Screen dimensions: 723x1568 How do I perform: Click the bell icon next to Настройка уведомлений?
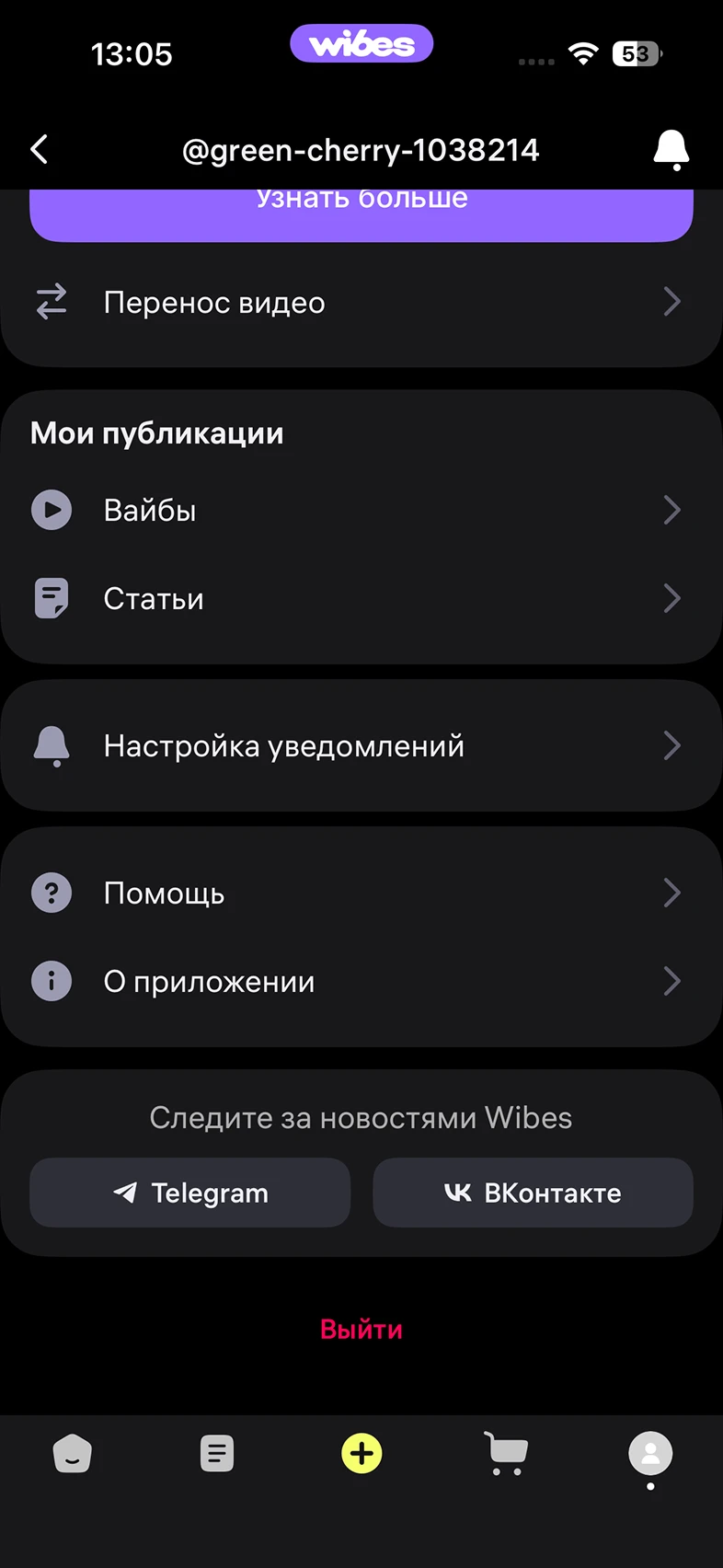[x=51, y=745]
